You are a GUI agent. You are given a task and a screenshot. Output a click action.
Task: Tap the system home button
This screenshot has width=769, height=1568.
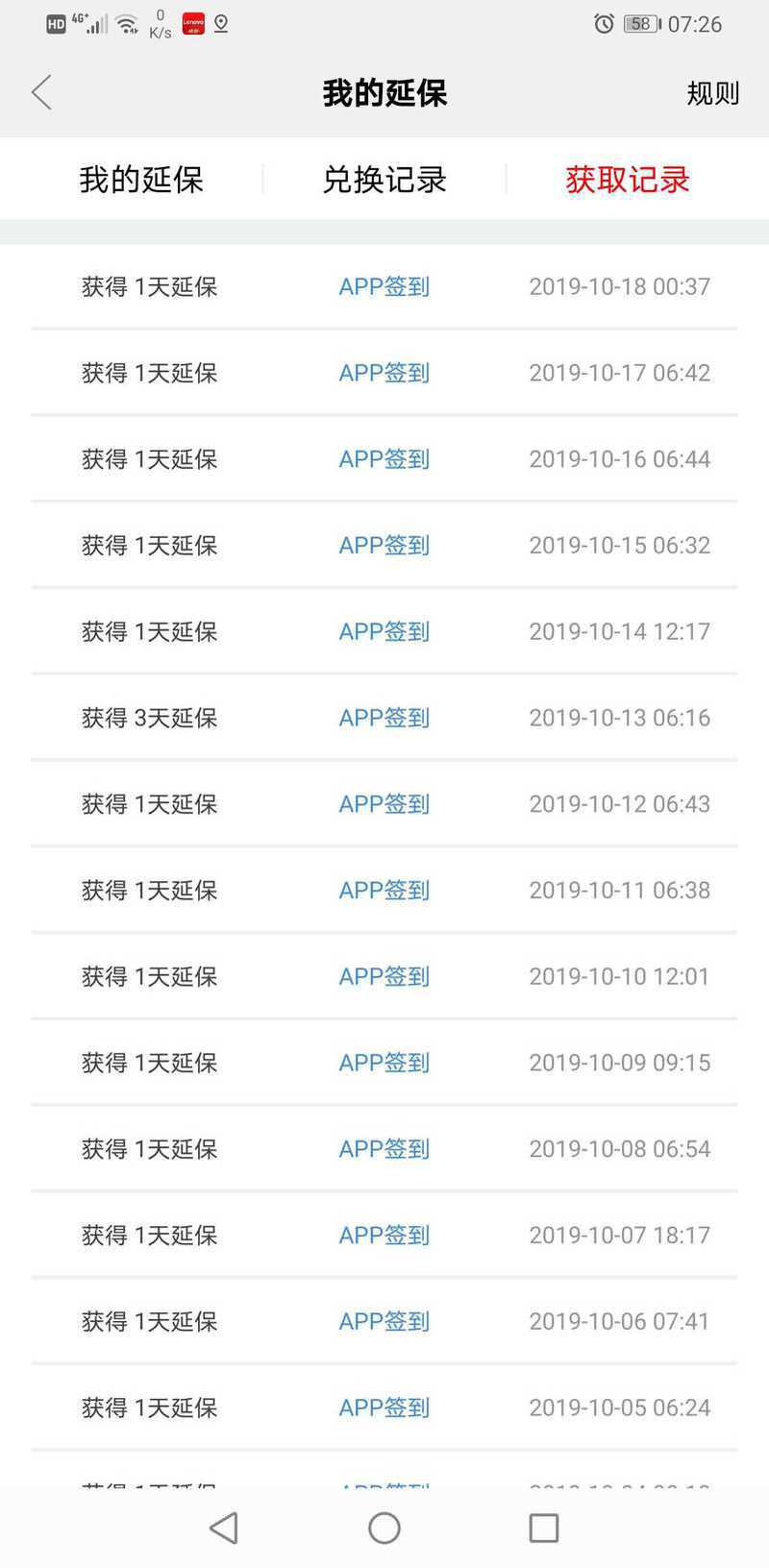click(x=384, y=1528)
